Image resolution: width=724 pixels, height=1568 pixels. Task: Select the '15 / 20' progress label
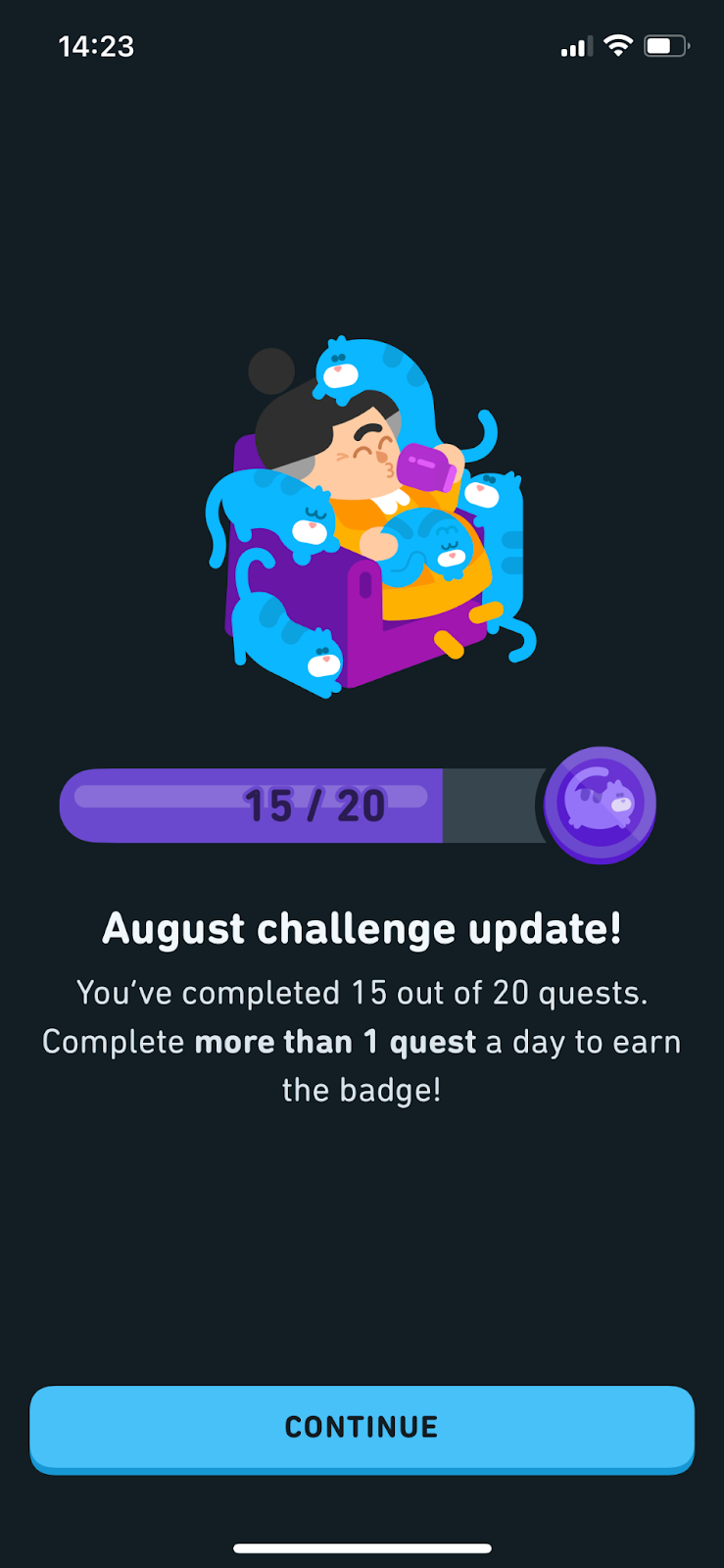(314, 805)
